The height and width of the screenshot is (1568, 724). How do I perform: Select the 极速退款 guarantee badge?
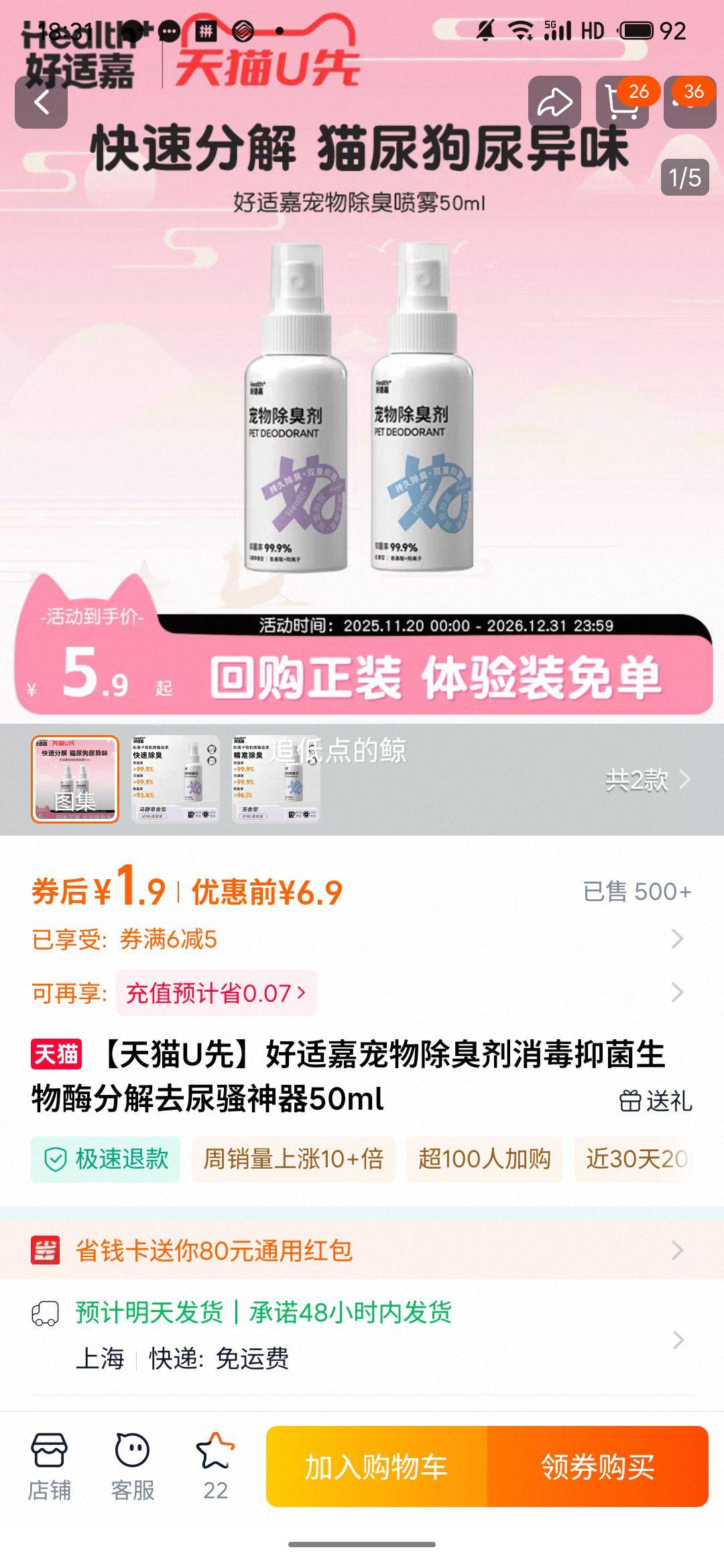click(x=106, y=1159)
